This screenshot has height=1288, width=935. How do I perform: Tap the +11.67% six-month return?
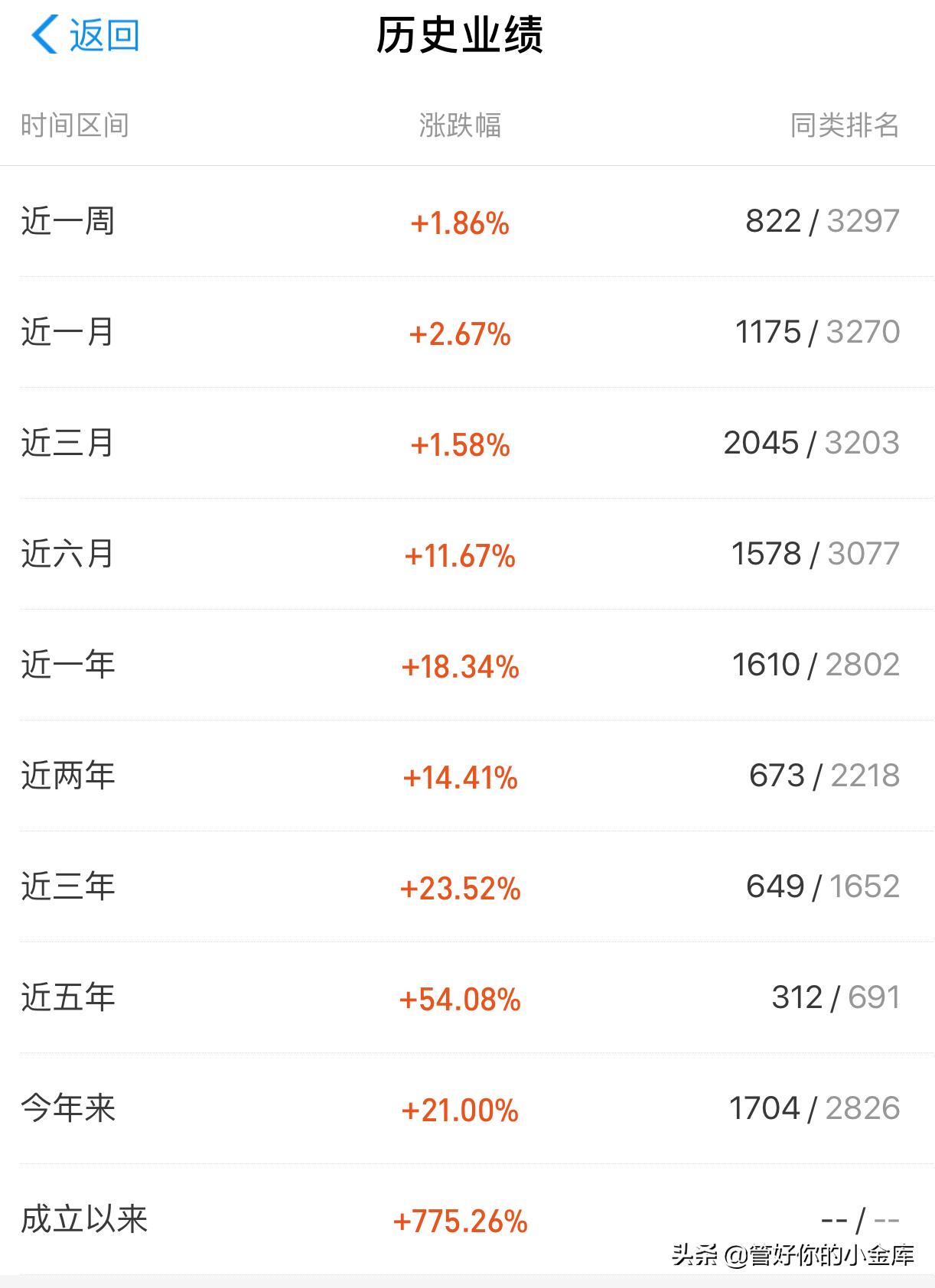462,556
